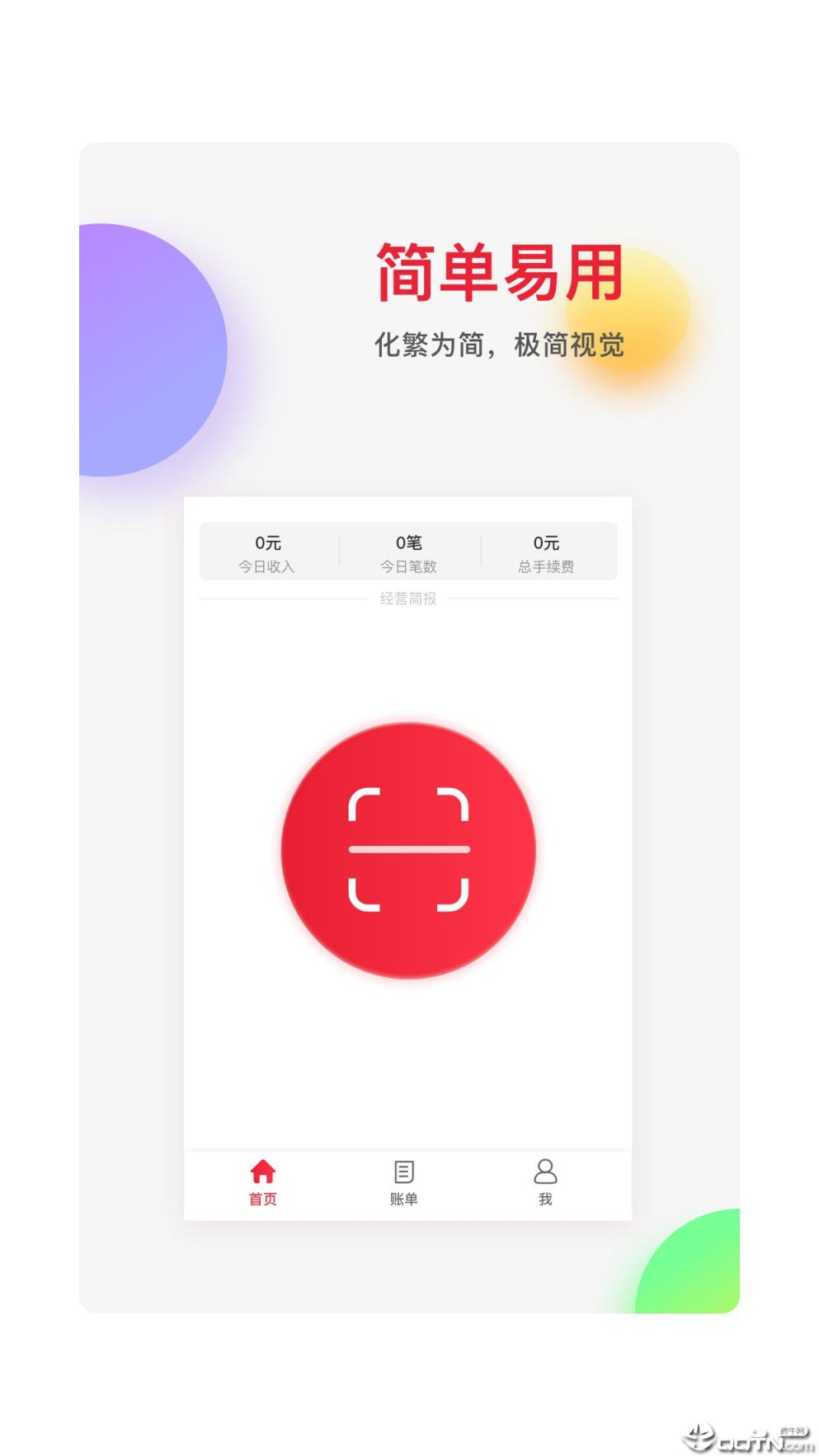This screenshot has height=1456, width=819.
Task: Click the scan frame symbol inside red circle
Action: pos(407,849)
